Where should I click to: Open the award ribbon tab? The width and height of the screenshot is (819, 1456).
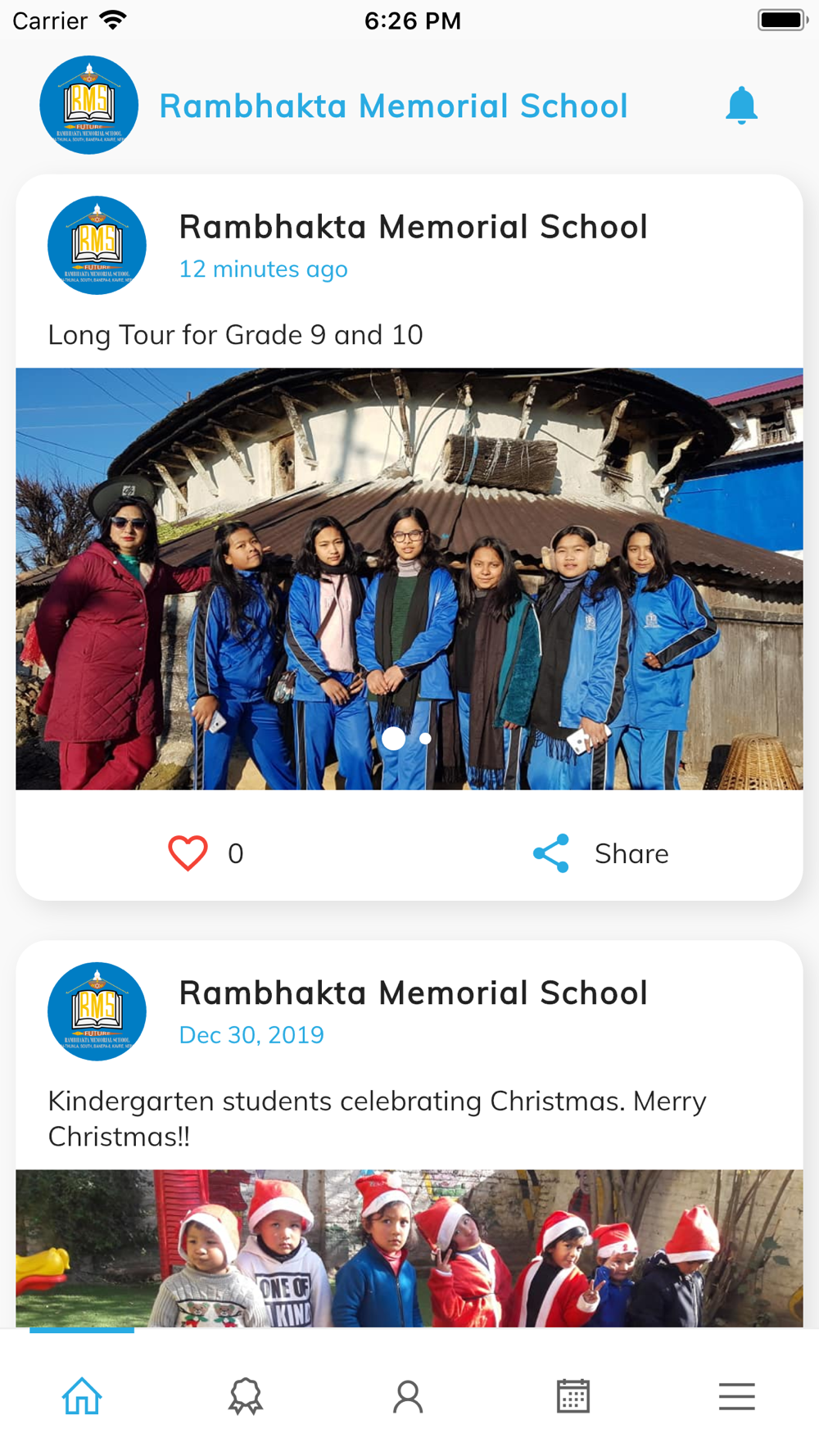tap(246, 1395)
